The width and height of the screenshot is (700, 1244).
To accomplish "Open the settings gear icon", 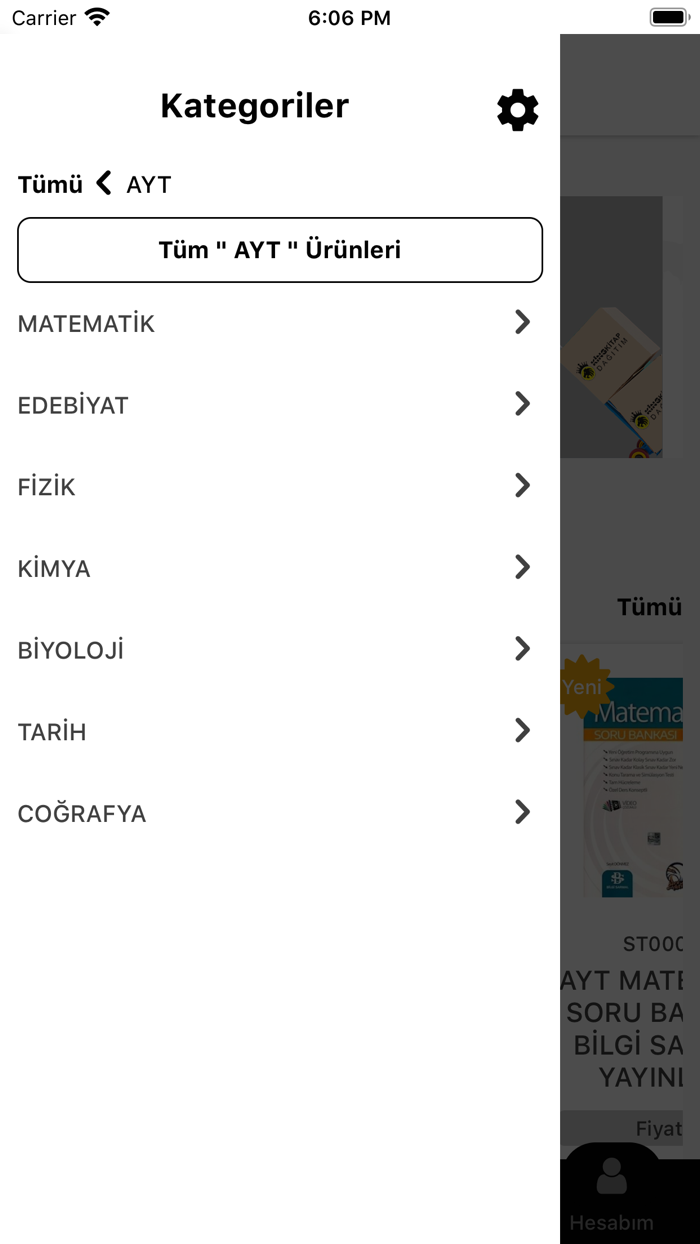I will pos(518,110).
